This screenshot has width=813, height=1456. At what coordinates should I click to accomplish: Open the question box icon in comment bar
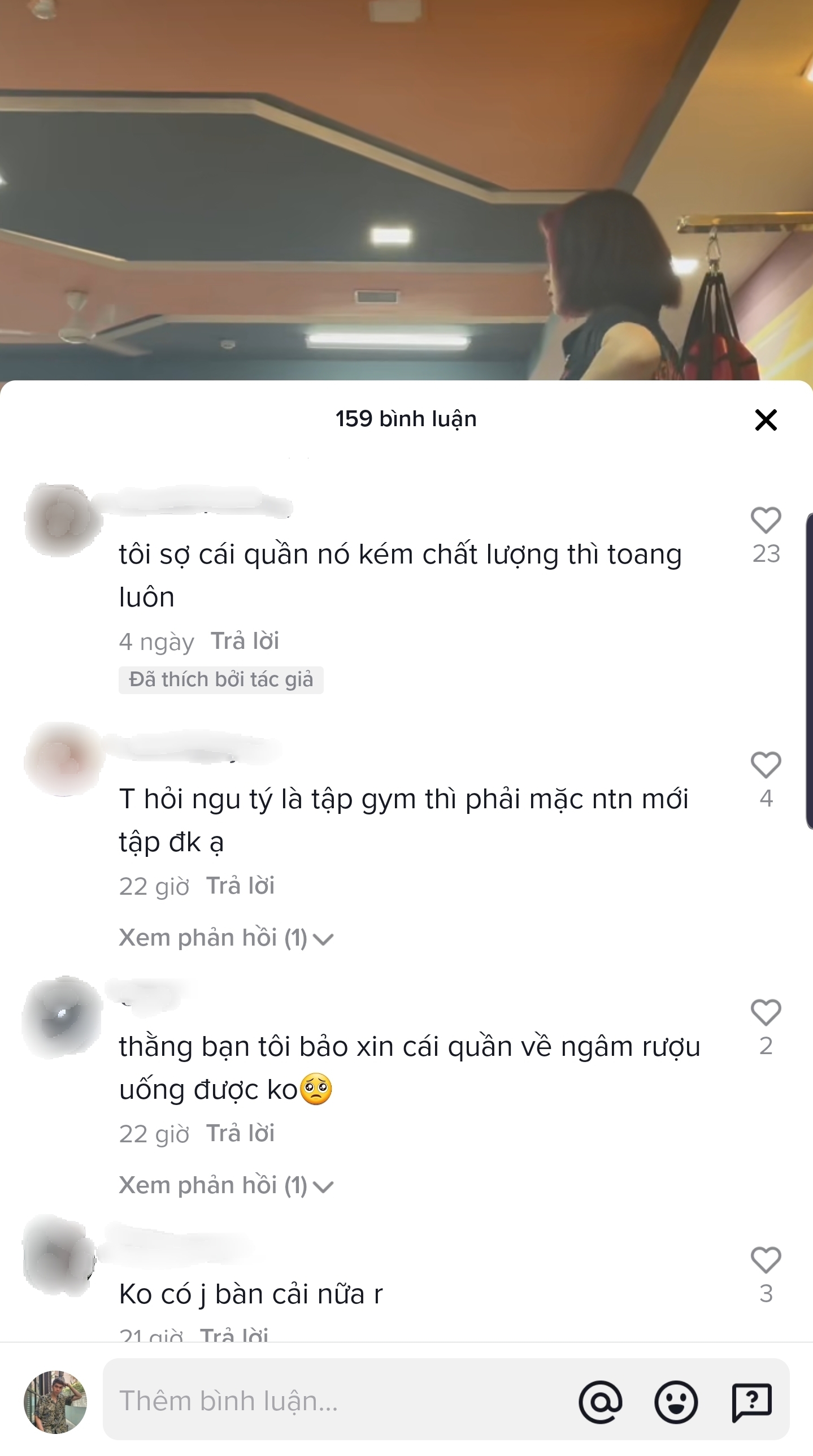coord(751,1401)
